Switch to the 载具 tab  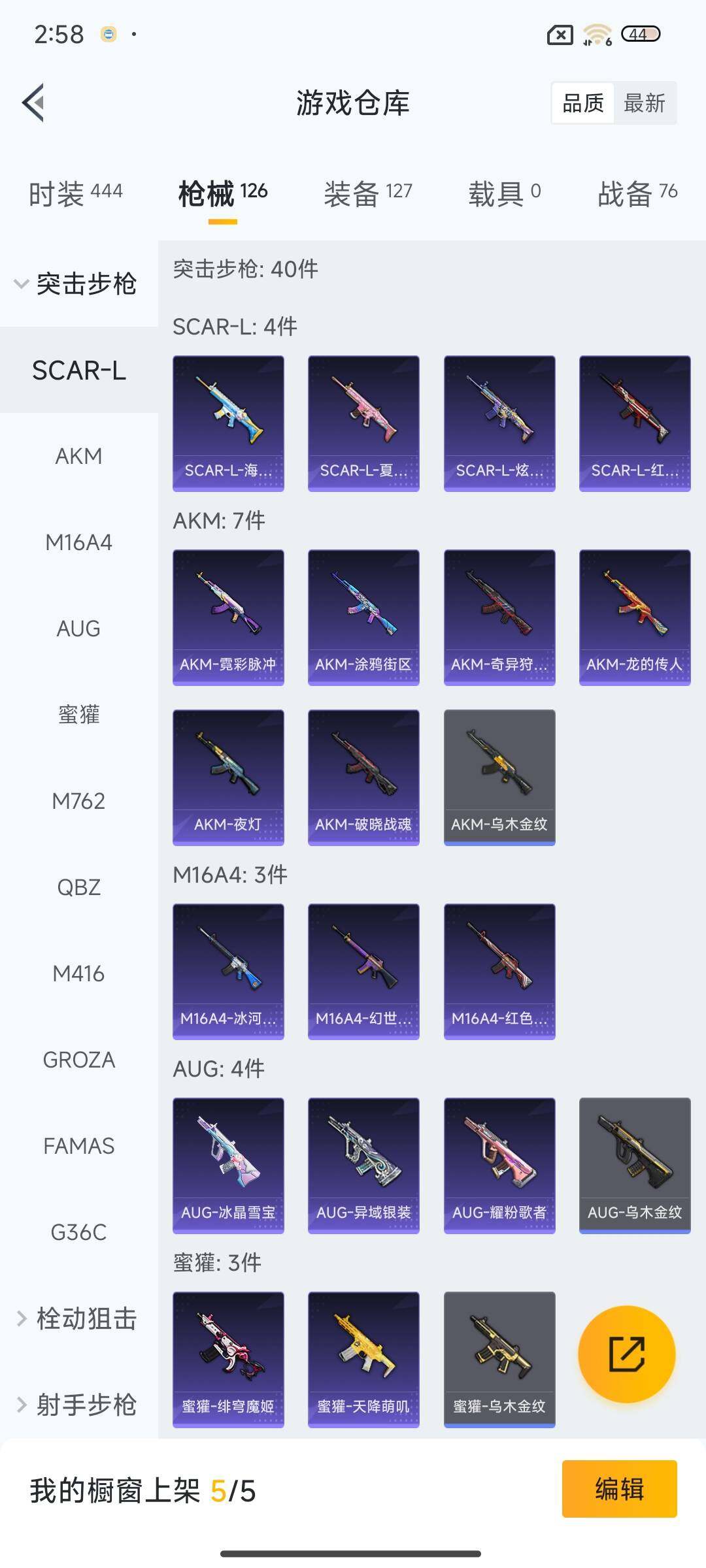coord(504,193)
